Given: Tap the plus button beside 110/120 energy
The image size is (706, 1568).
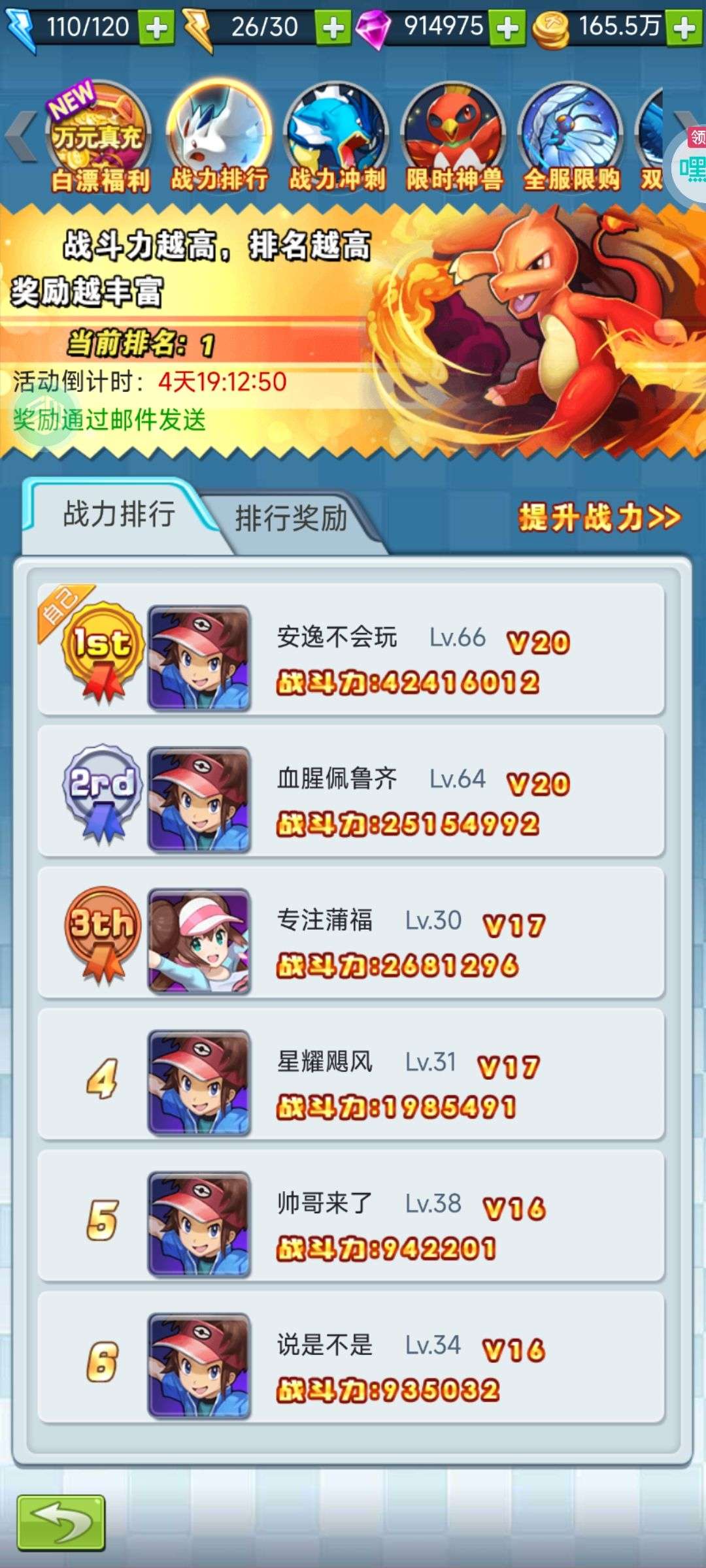Looking at the screenshot, I should pyautogui.click(x=157, y=27).
